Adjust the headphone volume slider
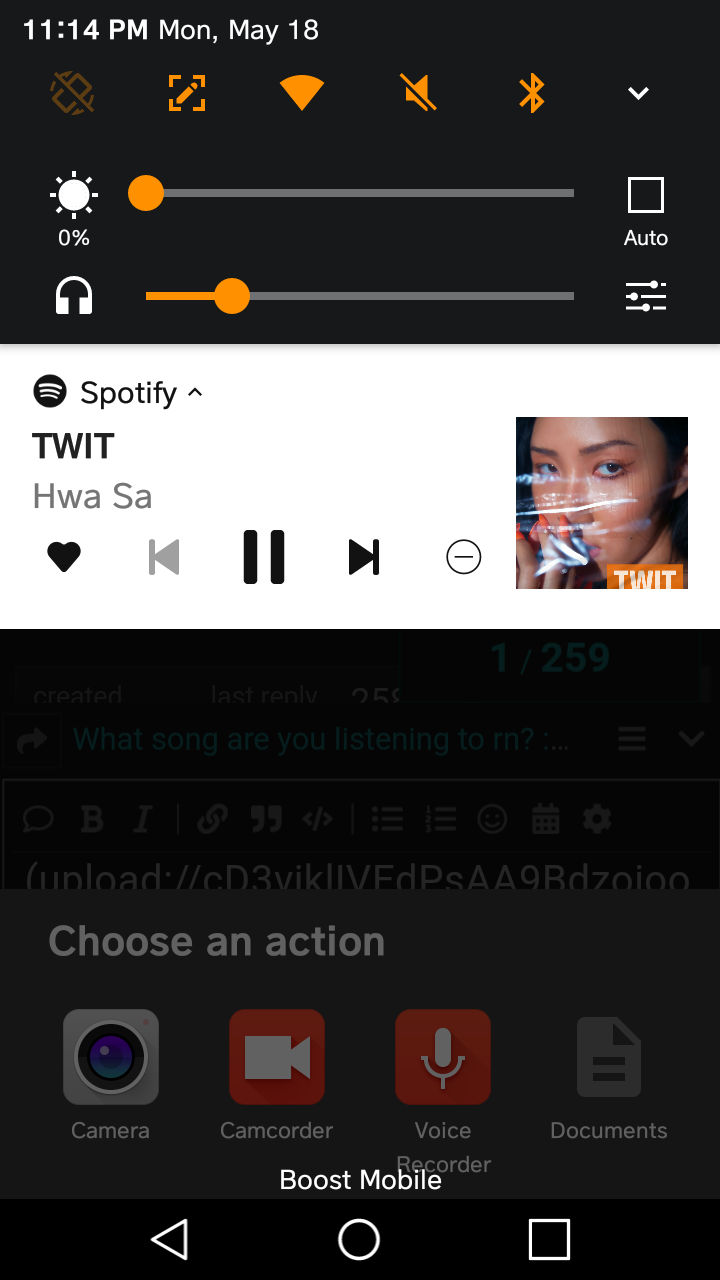This screenshot has width=720, height=1280. 360,296
